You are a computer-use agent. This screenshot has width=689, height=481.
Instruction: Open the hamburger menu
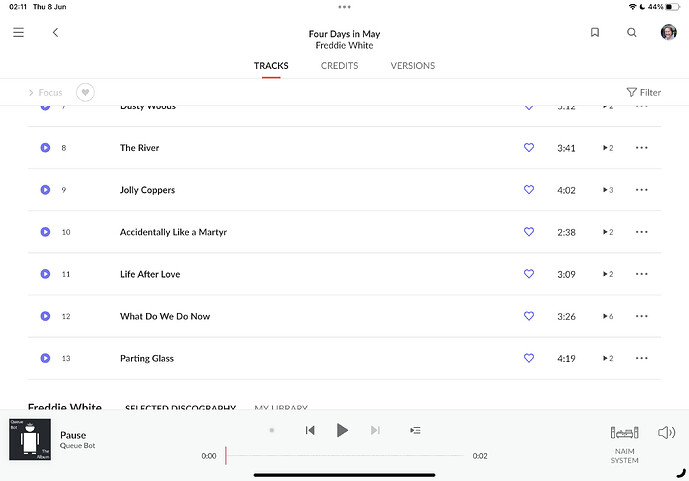18,32
